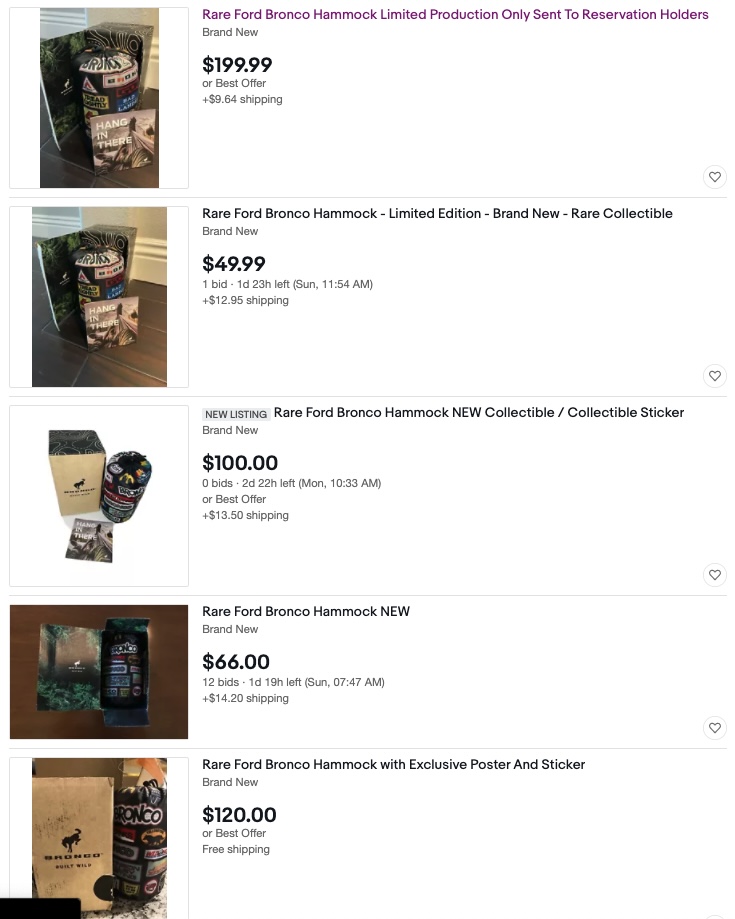View the image of the $49.99 hammock listing
The image size is (735, 919).
coord(99,297)
